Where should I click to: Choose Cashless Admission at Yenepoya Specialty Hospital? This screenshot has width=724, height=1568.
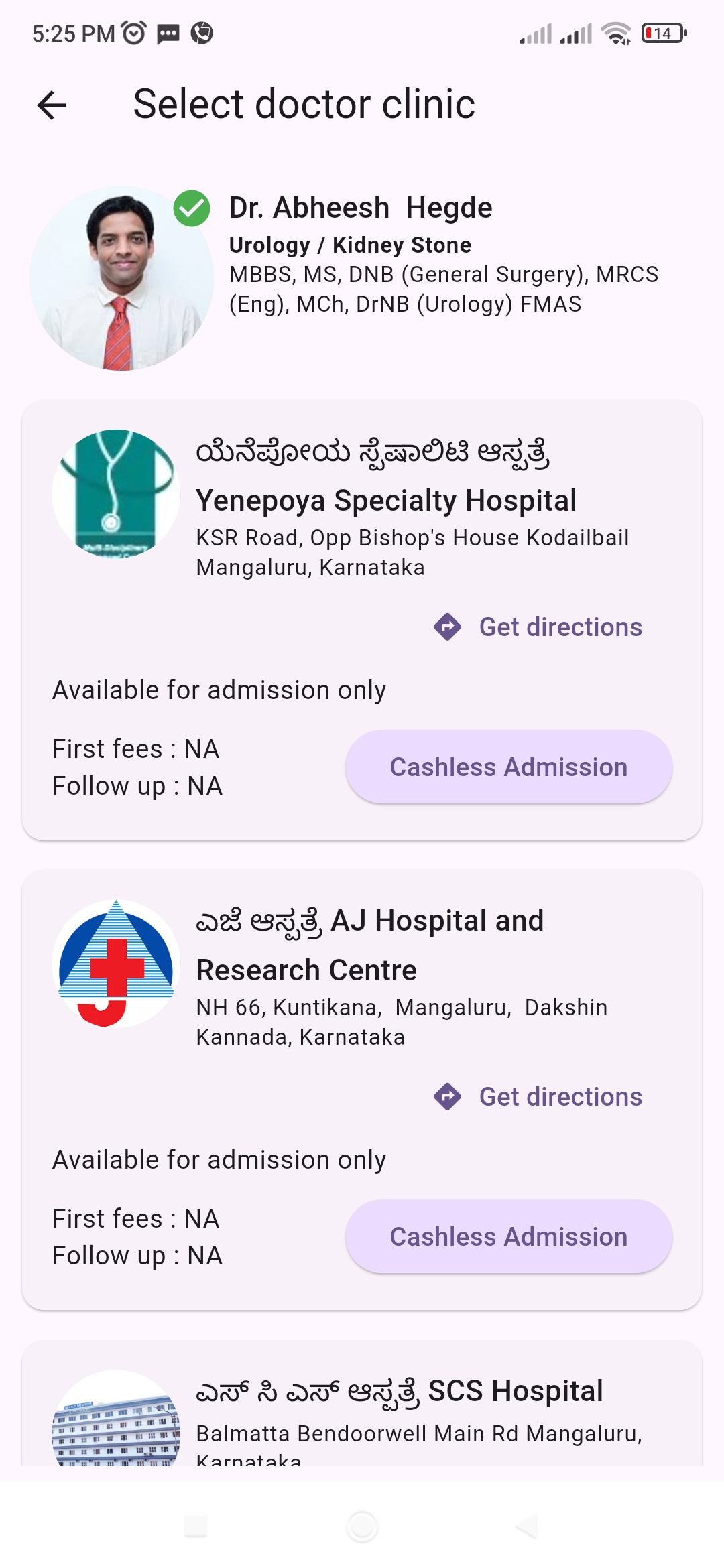coord(508,767)
